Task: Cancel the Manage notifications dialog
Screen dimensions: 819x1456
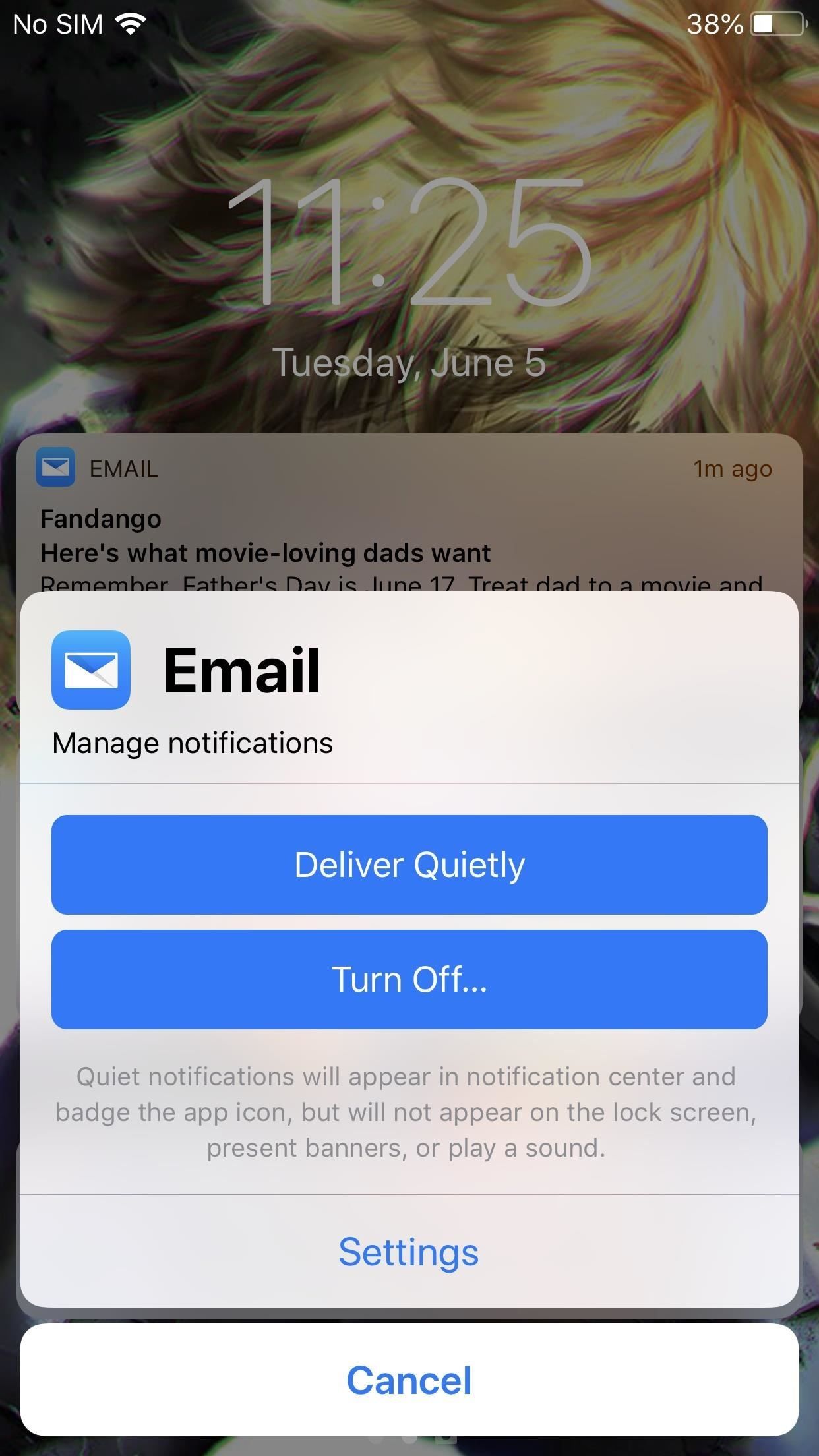Action: point(409,1380)
